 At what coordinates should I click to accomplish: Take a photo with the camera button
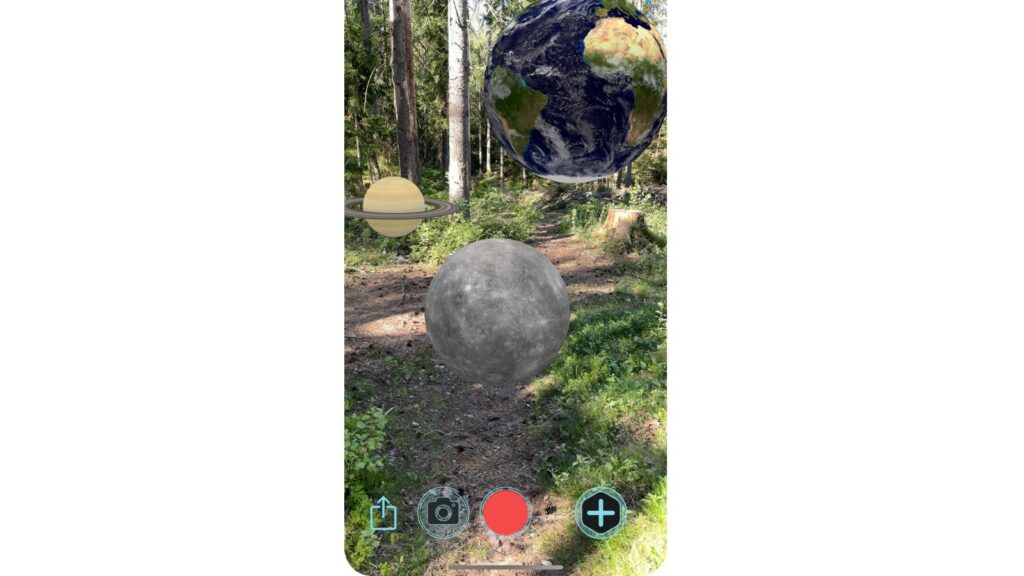pyautogui.click(x=443, y=513)
